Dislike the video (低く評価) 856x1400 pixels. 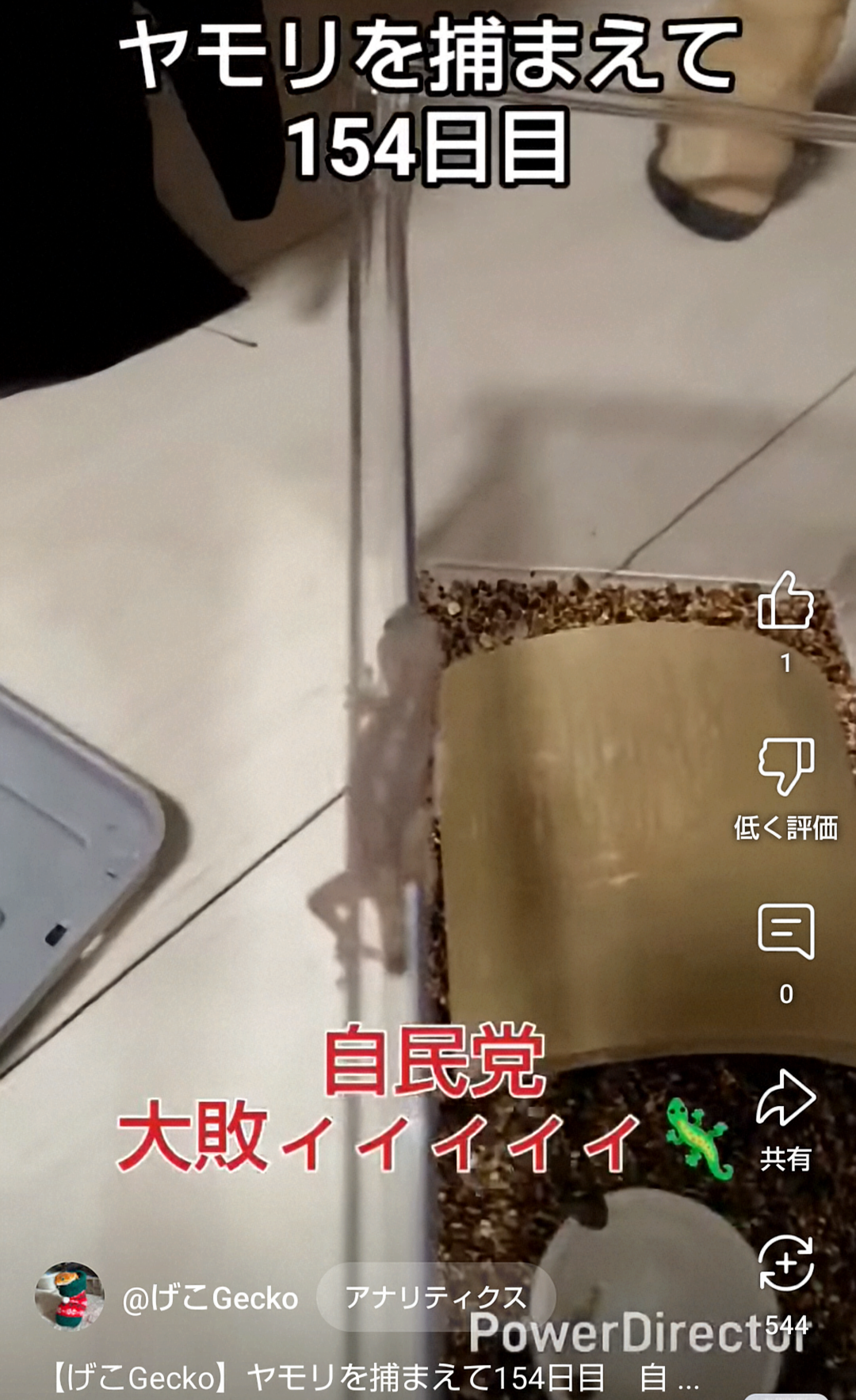coord(785,767)
